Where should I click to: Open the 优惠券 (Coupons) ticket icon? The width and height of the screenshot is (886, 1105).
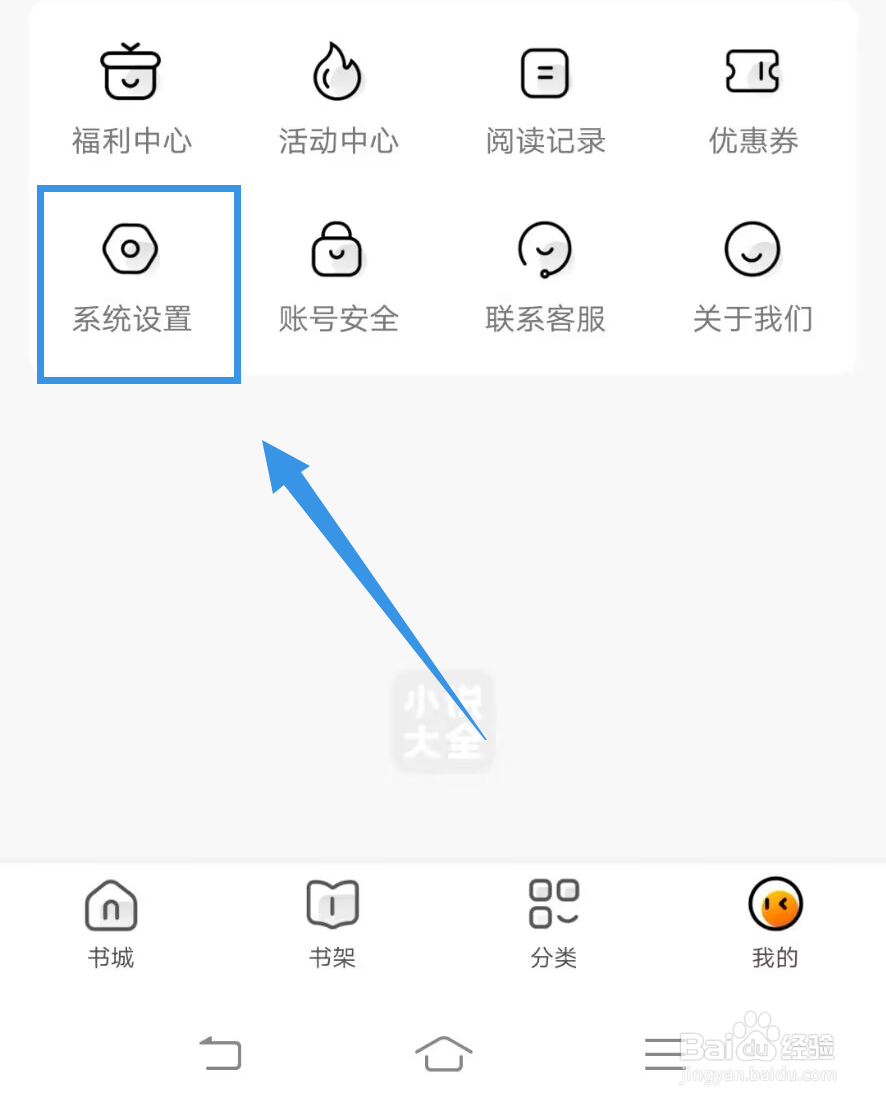coord(753,70)
